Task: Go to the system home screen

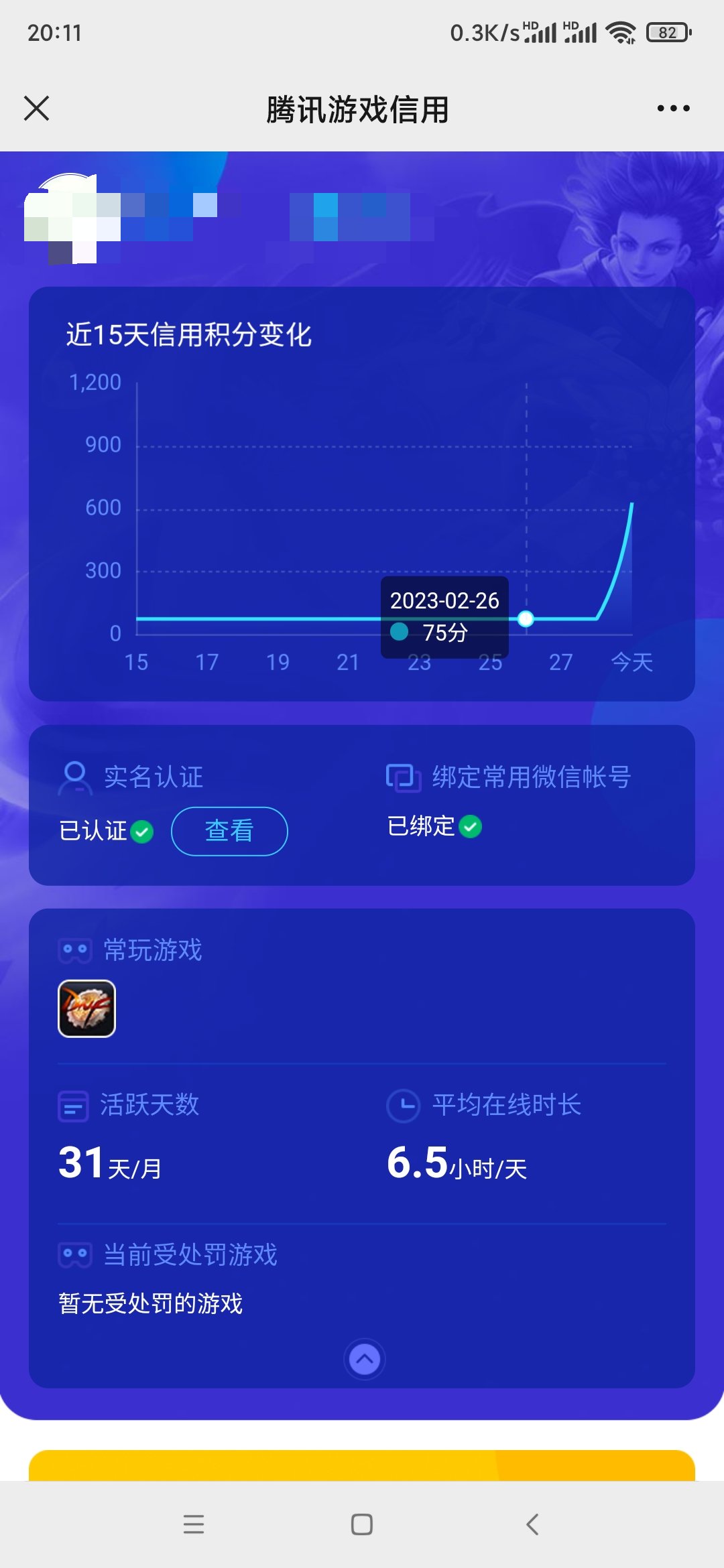Action: tap(362, 1524)
